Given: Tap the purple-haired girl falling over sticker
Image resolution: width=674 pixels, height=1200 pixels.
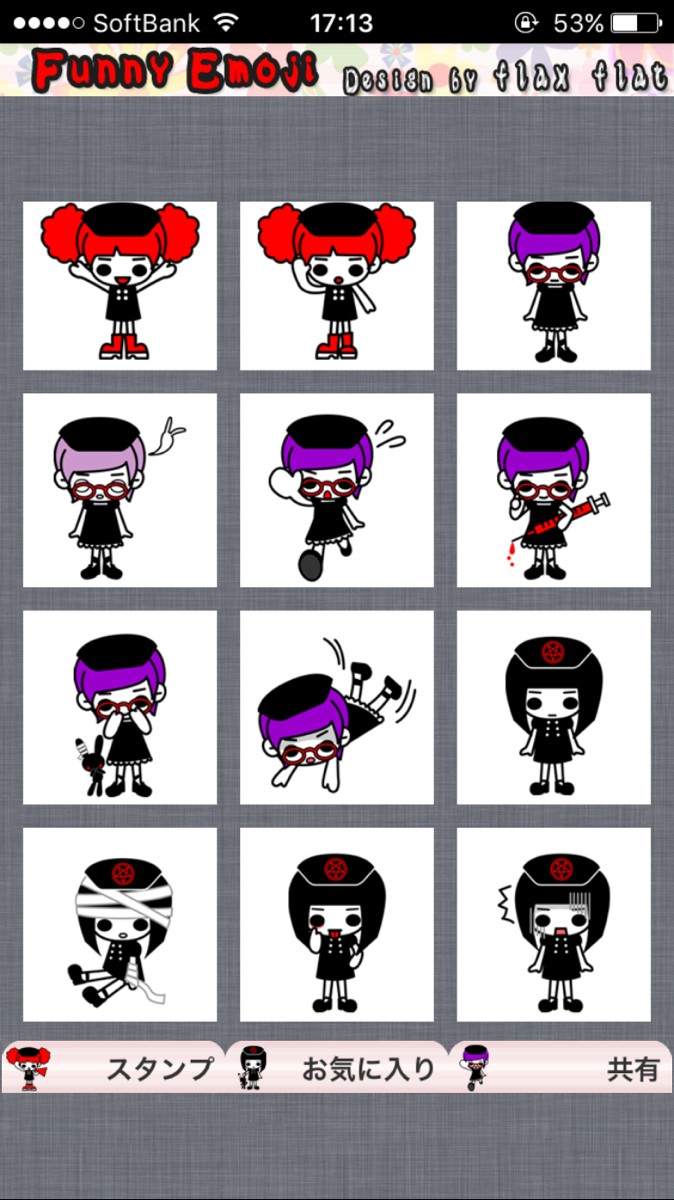Looking at the screenshot, I should [x=337, y=707].
